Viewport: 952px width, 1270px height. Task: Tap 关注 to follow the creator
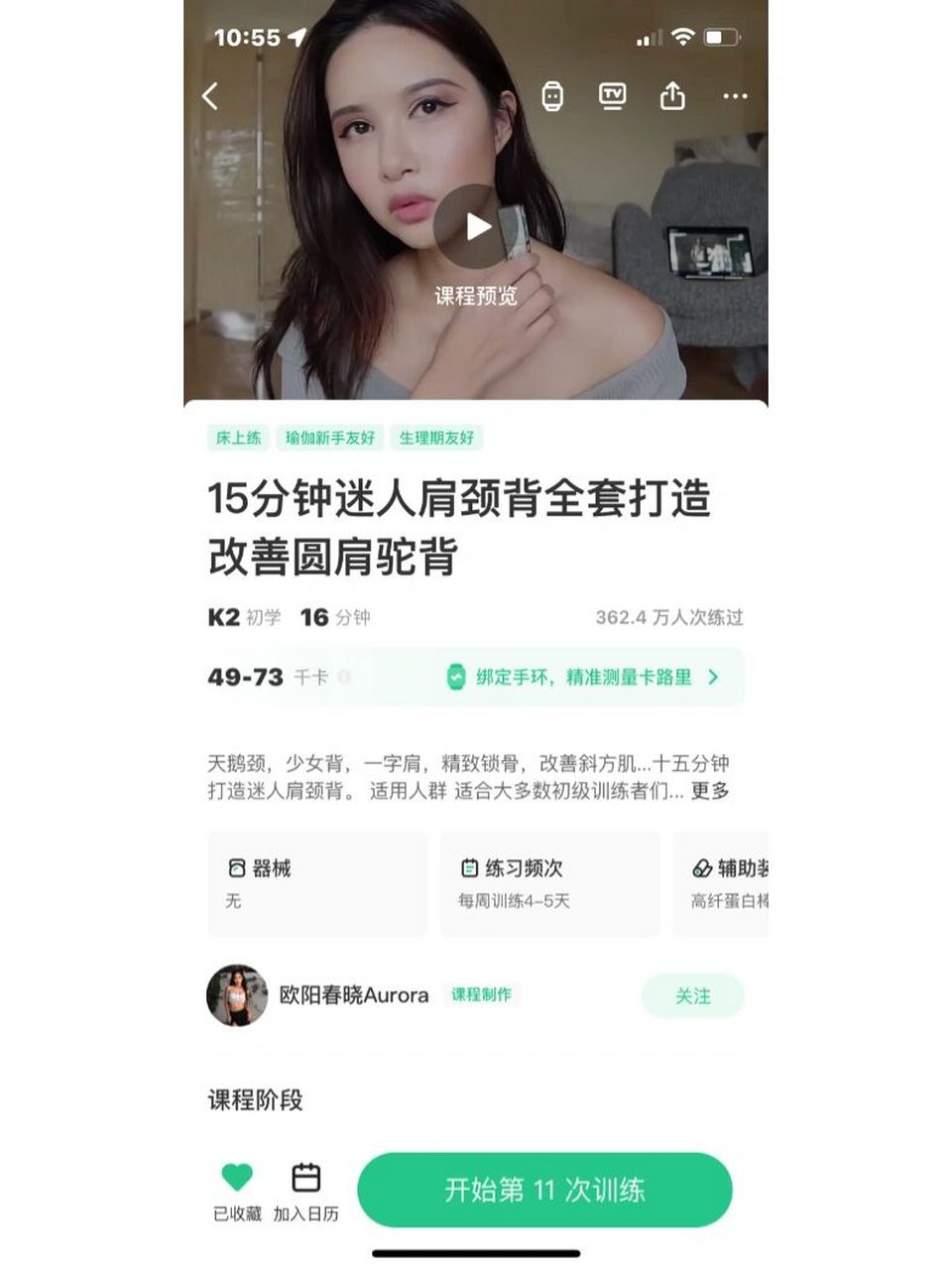click(x=692, y=996)
